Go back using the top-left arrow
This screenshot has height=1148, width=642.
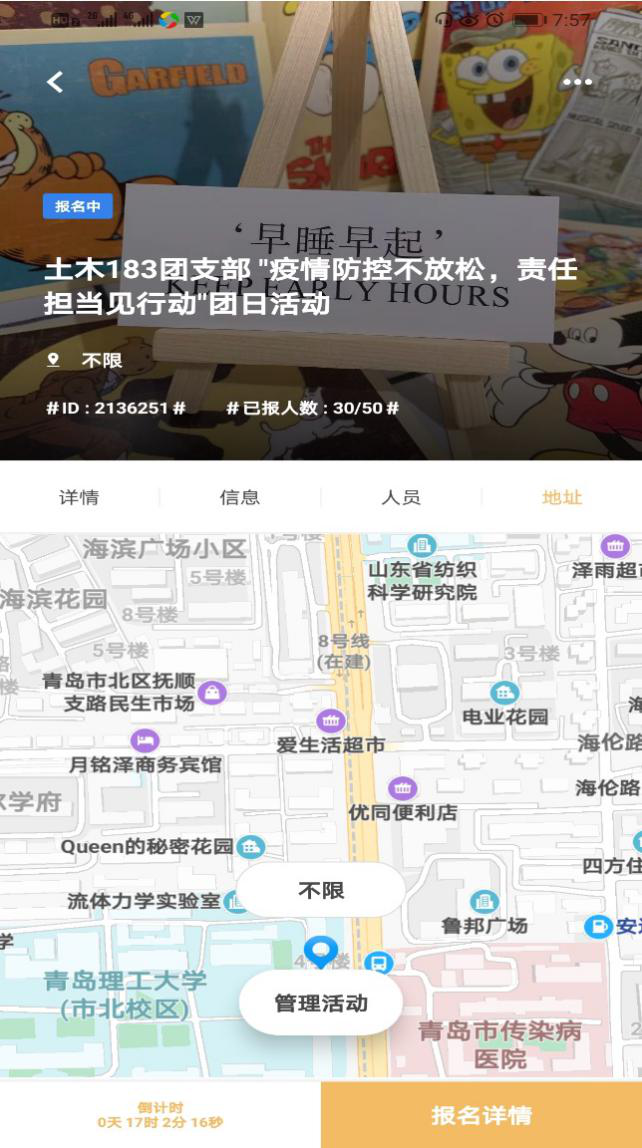pos(55,82)
